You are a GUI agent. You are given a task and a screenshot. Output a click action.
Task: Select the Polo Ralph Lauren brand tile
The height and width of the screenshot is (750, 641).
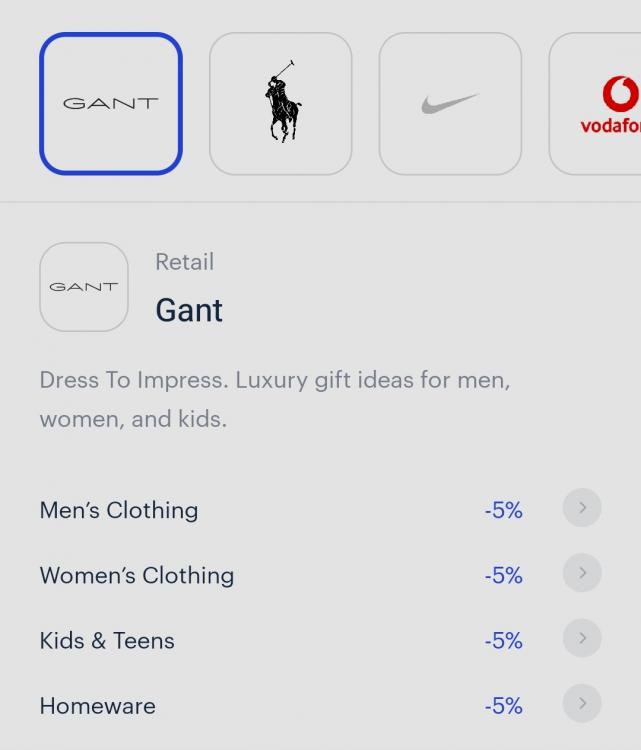tap(281, 104)
